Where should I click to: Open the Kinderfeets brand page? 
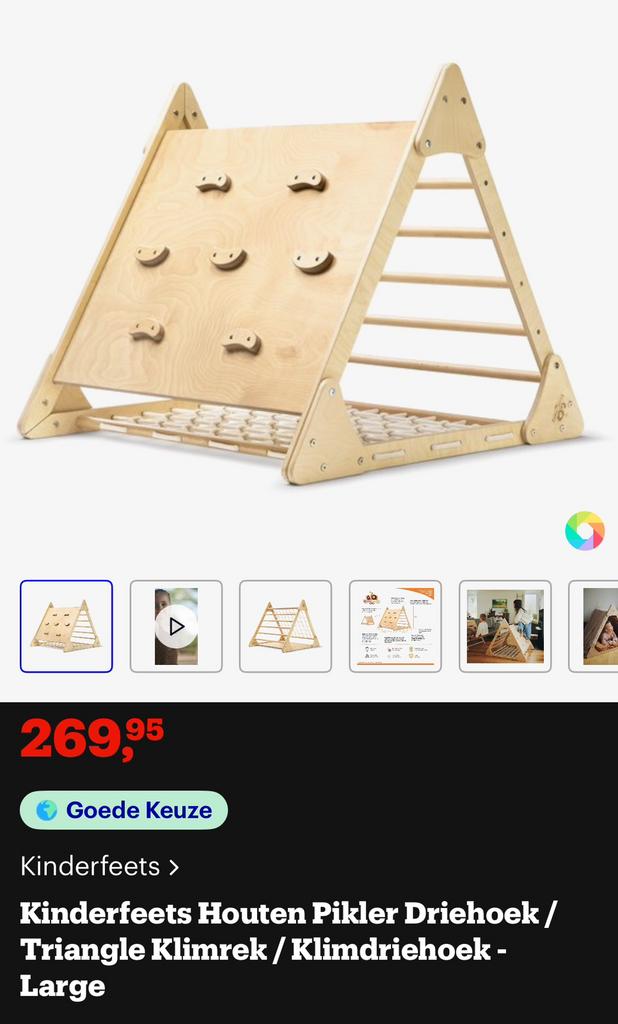coord(99,866)
